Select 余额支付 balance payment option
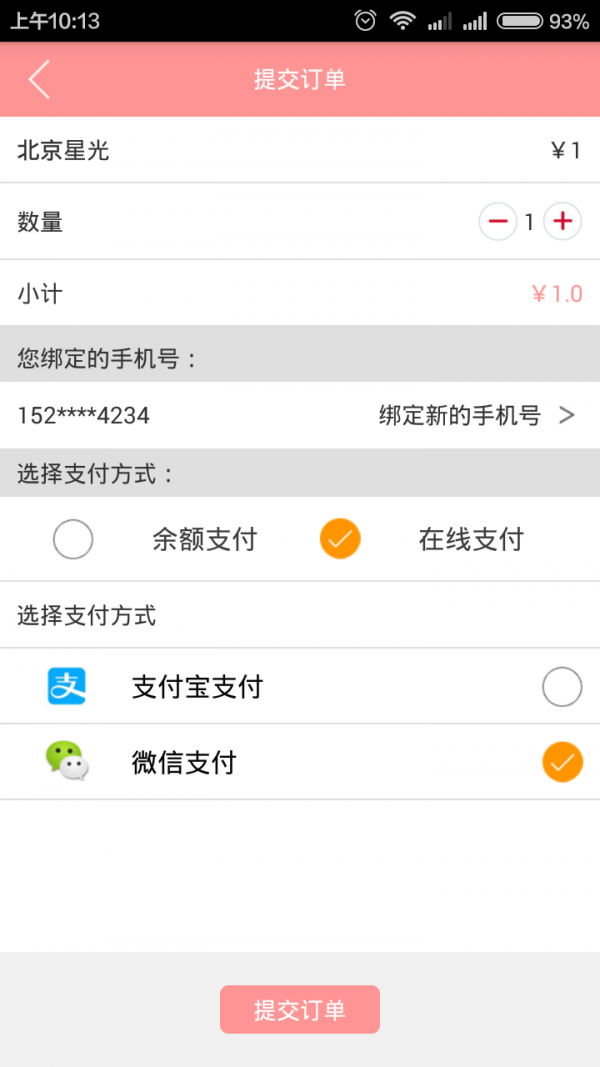The width and height of the screenshot is (600, 1067). pyautogui.click(x=73, y=540)
